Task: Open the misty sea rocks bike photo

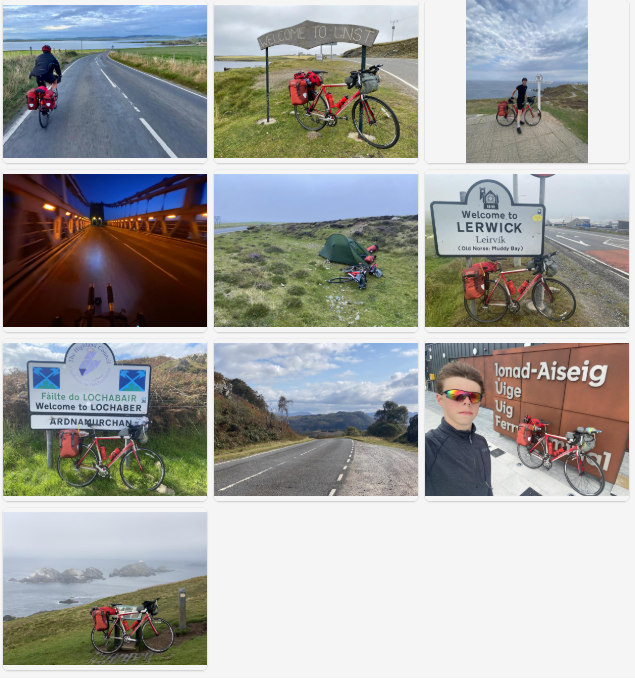Action: (x=105, y=589)
